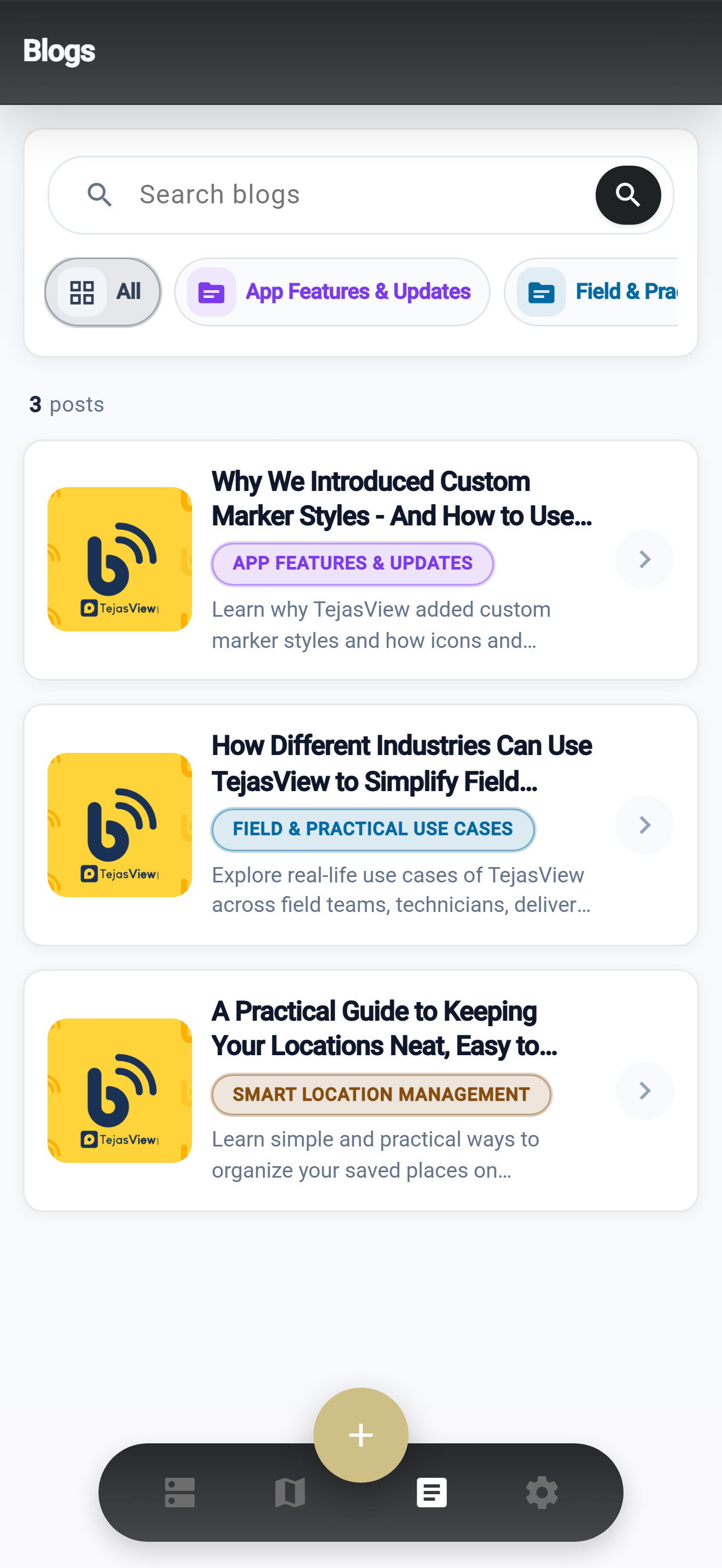Open the settings gear tab
This screenshot has height=1568, width=722.
(x=542, y=1493)
